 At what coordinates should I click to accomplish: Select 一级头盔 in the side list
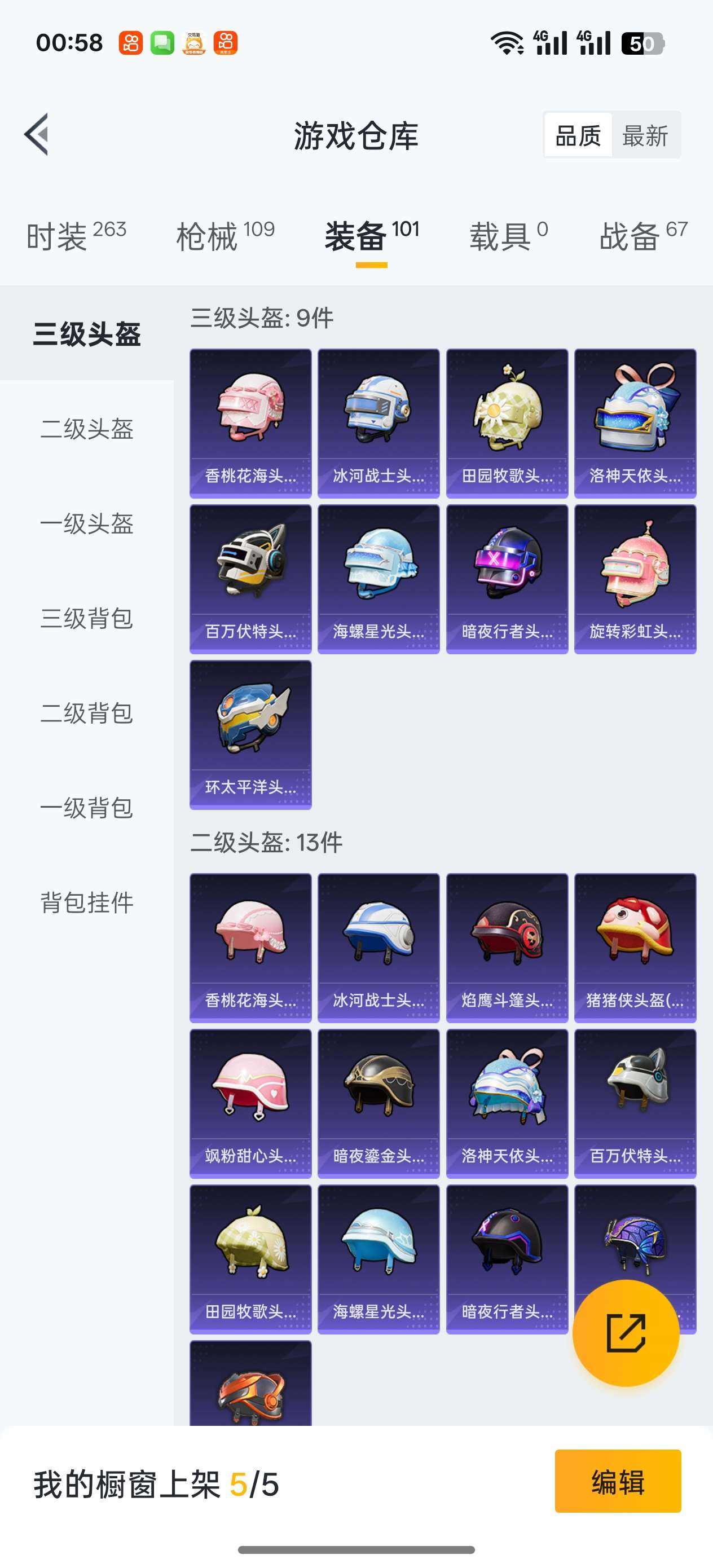[x=86, y=523]
